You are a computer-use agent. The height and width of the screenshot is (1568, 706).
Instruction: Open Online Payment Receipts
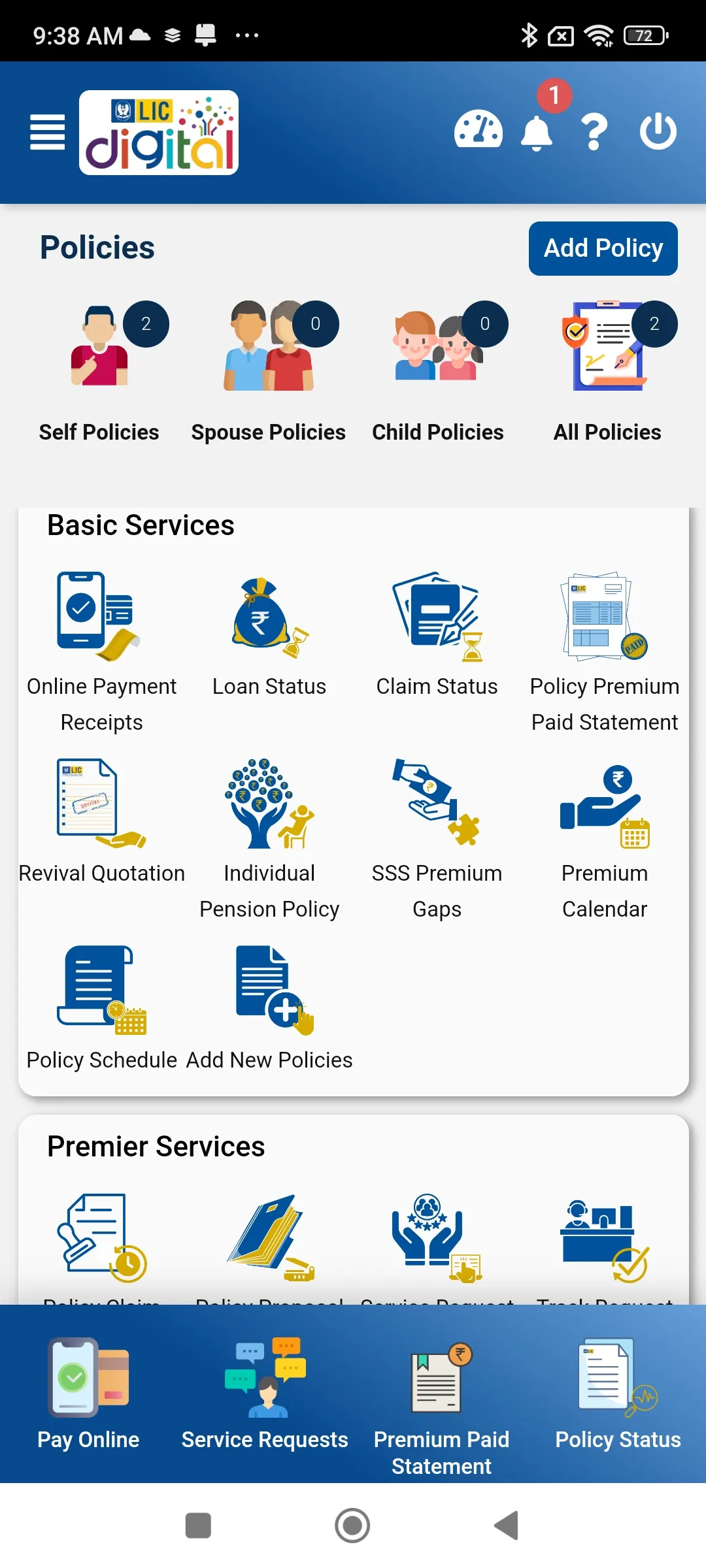pos(101,650)
